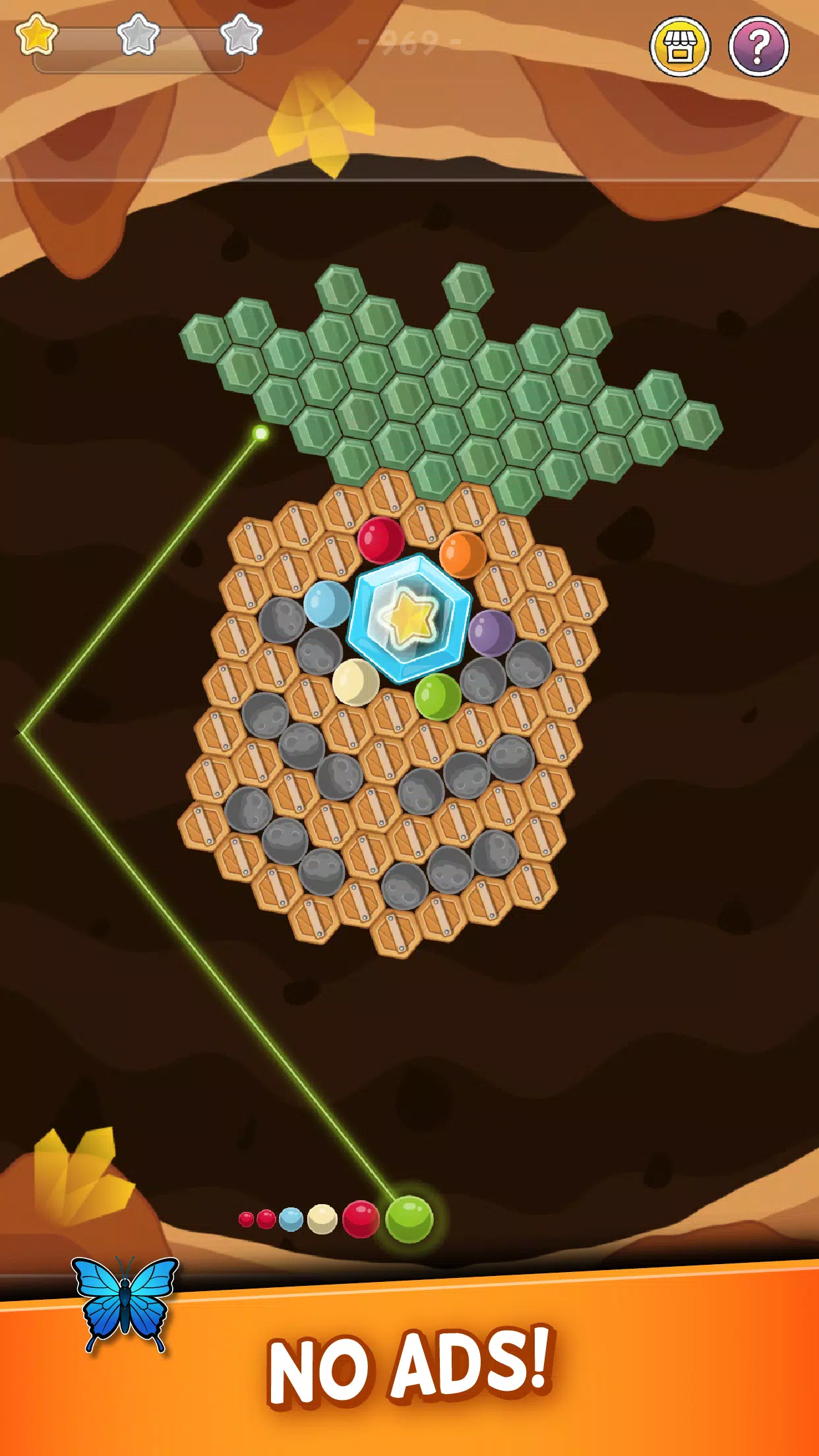Tap the green ball in the launcher
Viewport: 819px width, 1456px height.
pyautogui.click(x=409, y=1219)
